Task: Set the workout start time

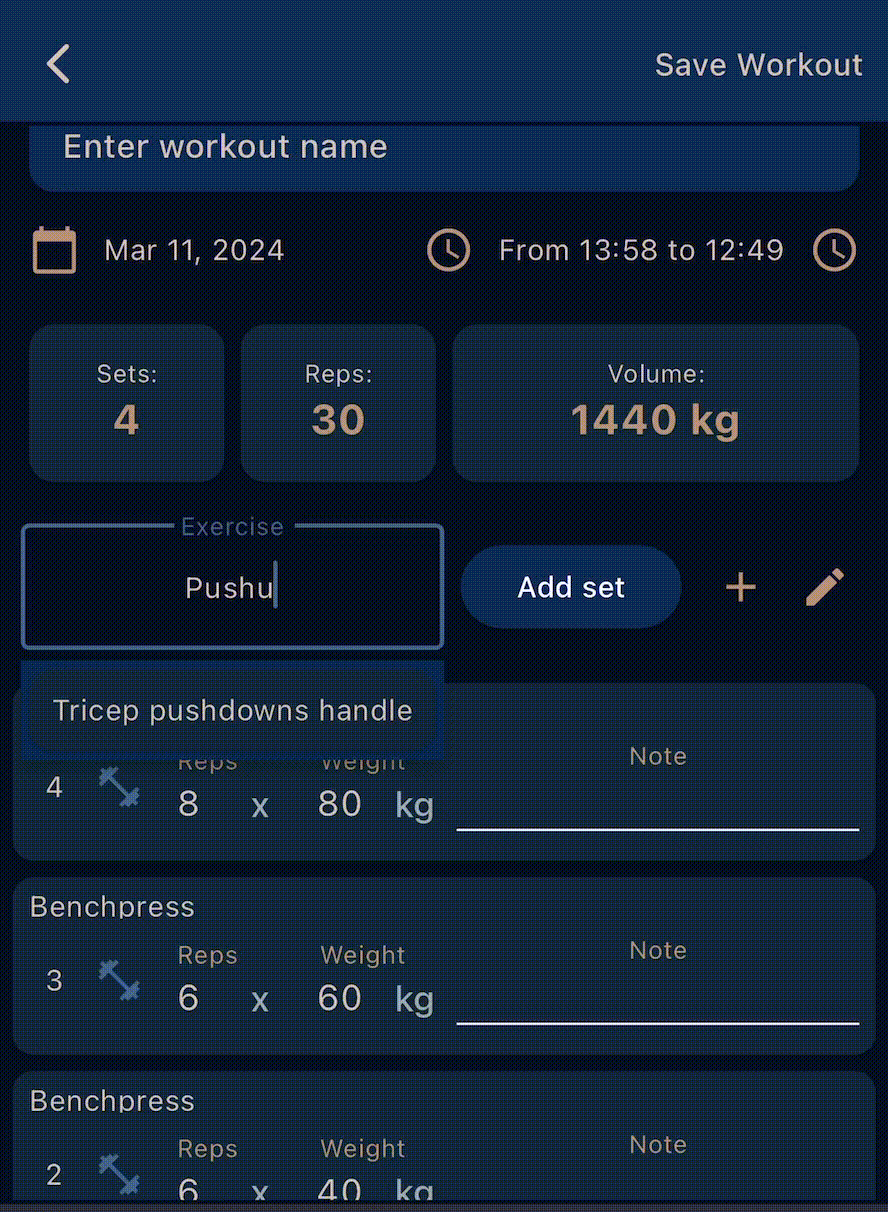Action: (448, 250)
